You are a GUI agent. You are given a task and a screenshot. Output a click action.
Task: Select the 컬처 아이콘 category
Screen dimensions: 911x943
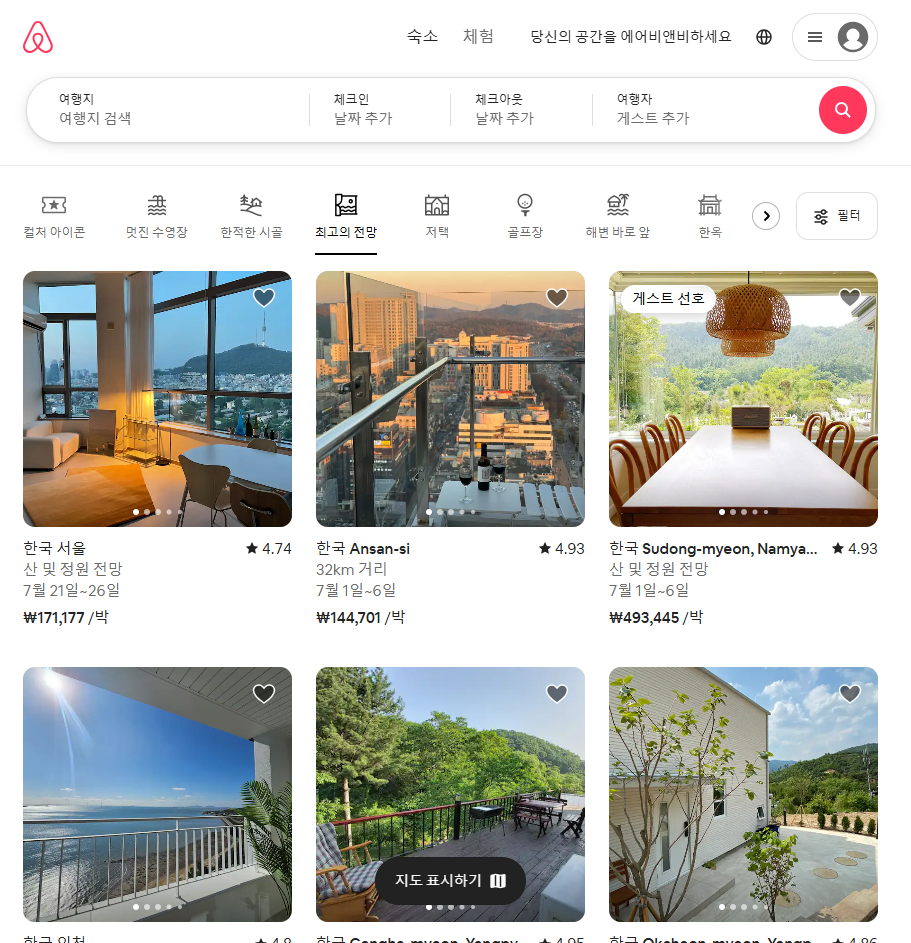coord(54,215)
